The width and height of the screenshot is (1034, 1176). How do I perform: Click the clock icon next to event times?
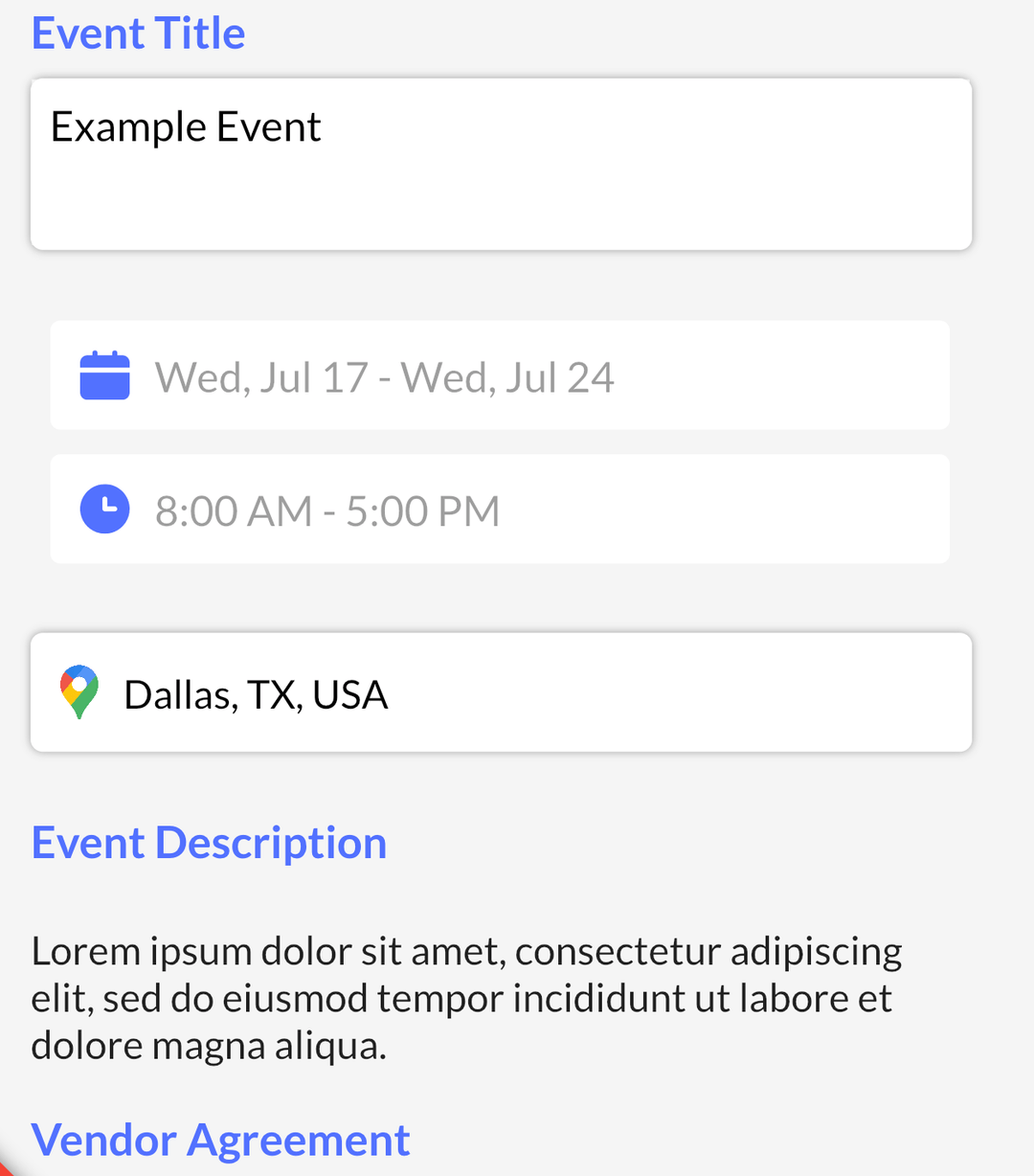tap(105, 509)
